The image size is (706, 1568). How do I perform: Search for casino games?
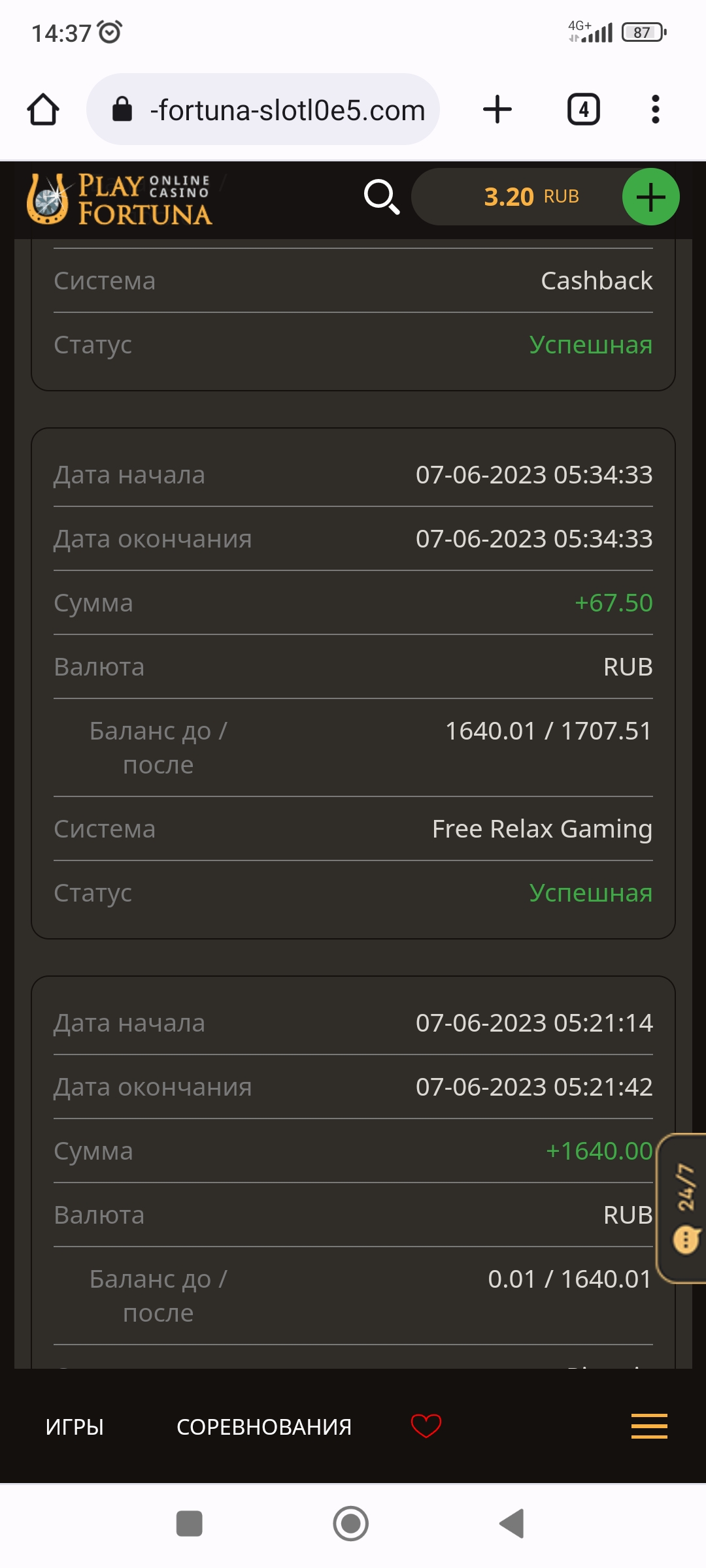click(381, 197)
